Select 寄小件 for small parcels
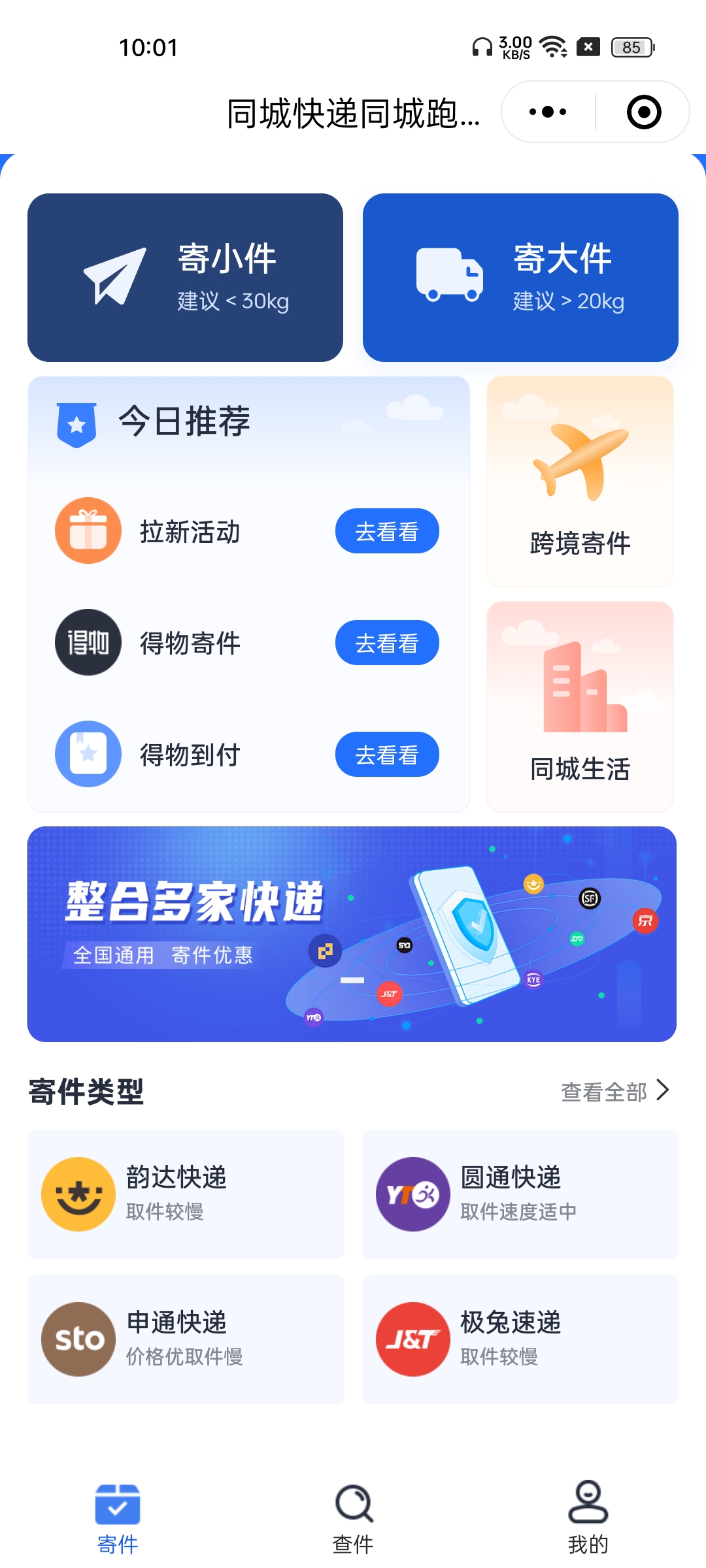The width and height of the screenshot is (706, 1568). point(186,278)
